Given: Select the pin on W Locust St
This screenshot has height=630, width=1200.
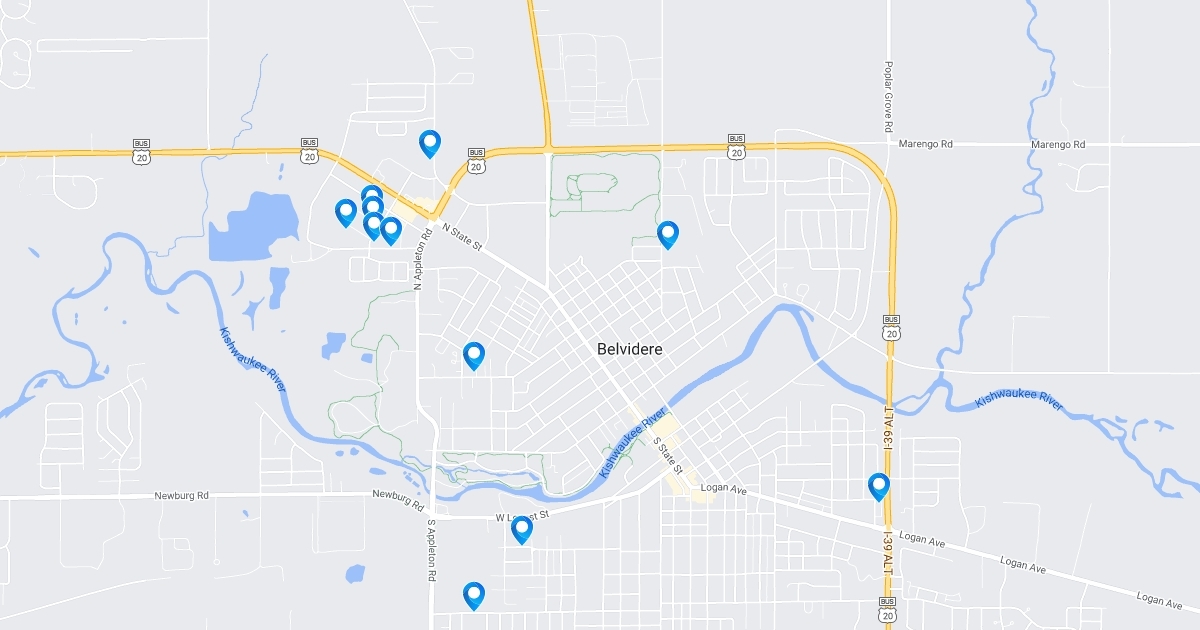Looking at the screenshot, I should 522,529.
